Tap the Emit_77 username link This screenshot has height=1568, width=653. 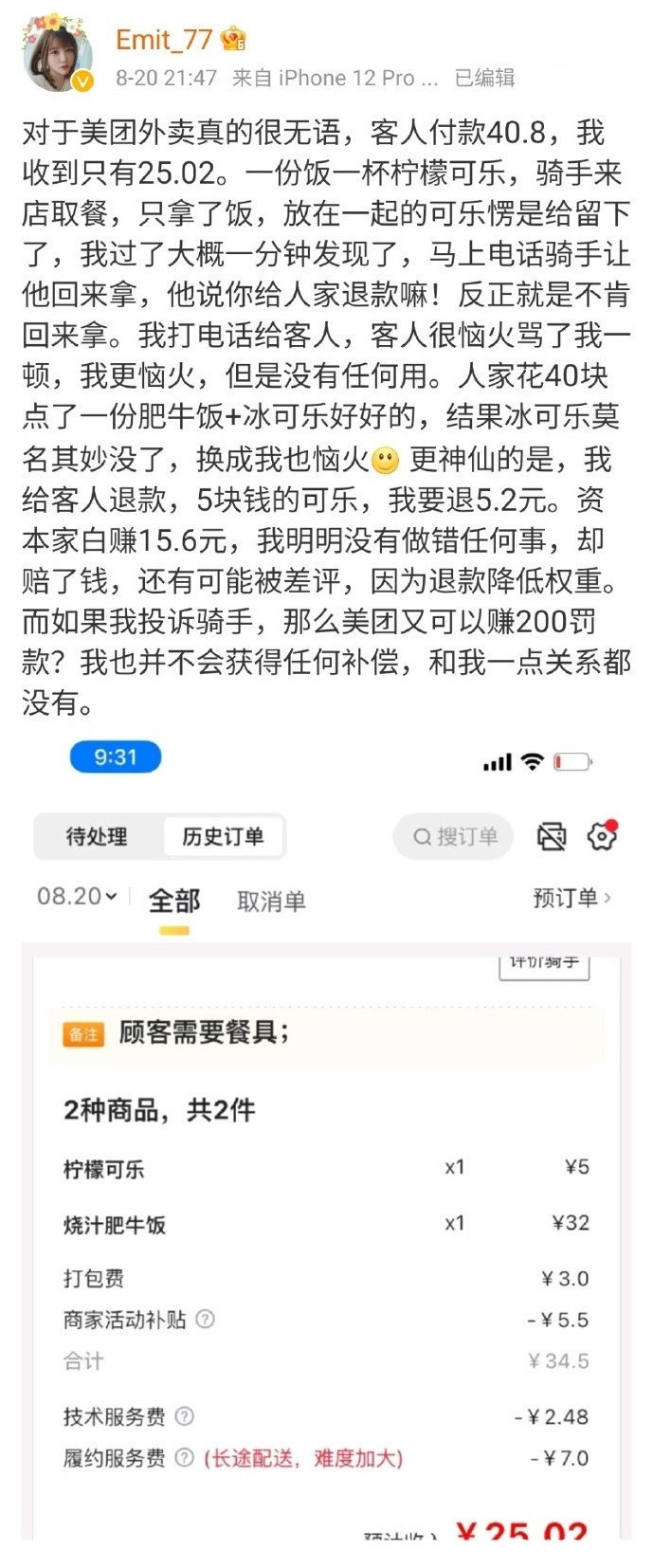tap(163, 39)
